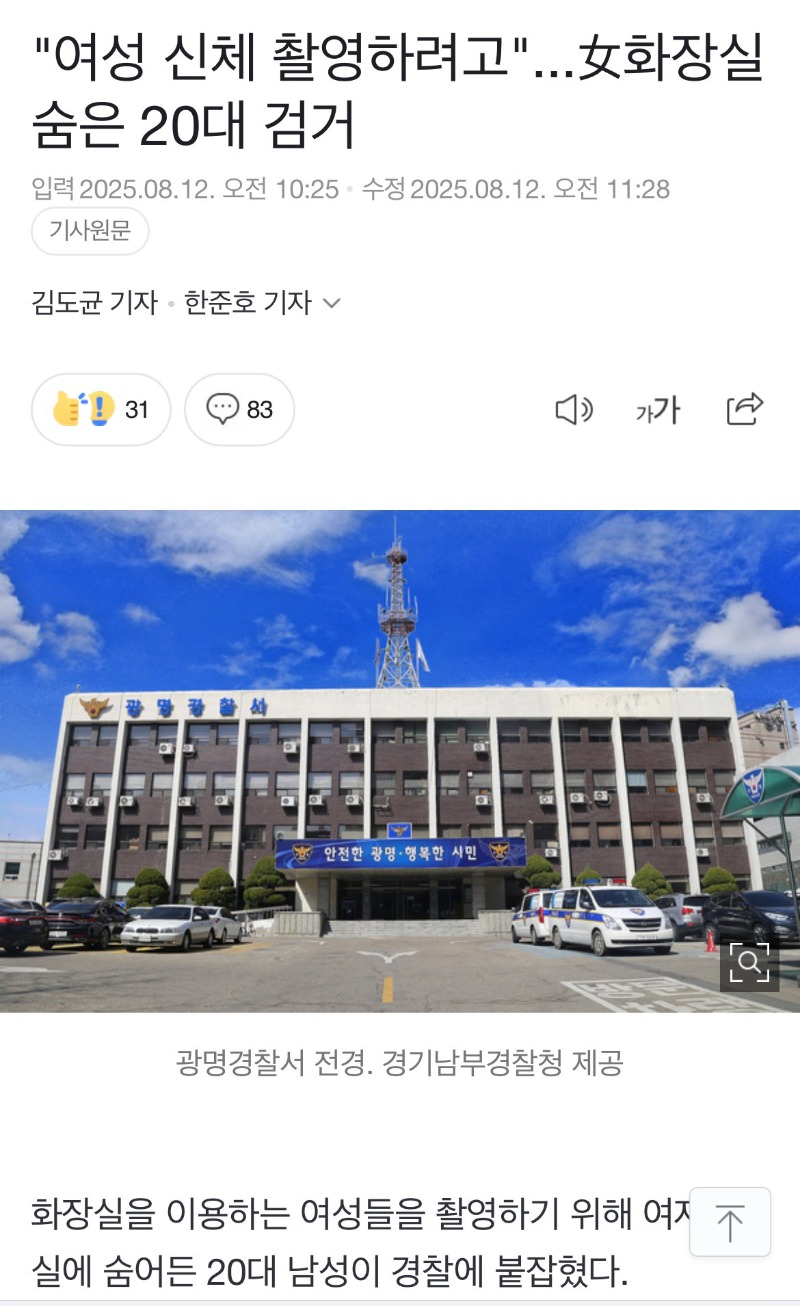Enlarge the Gwangmyeong police station photo
Screen dimensions: 800x1306
tap(749, 962)
